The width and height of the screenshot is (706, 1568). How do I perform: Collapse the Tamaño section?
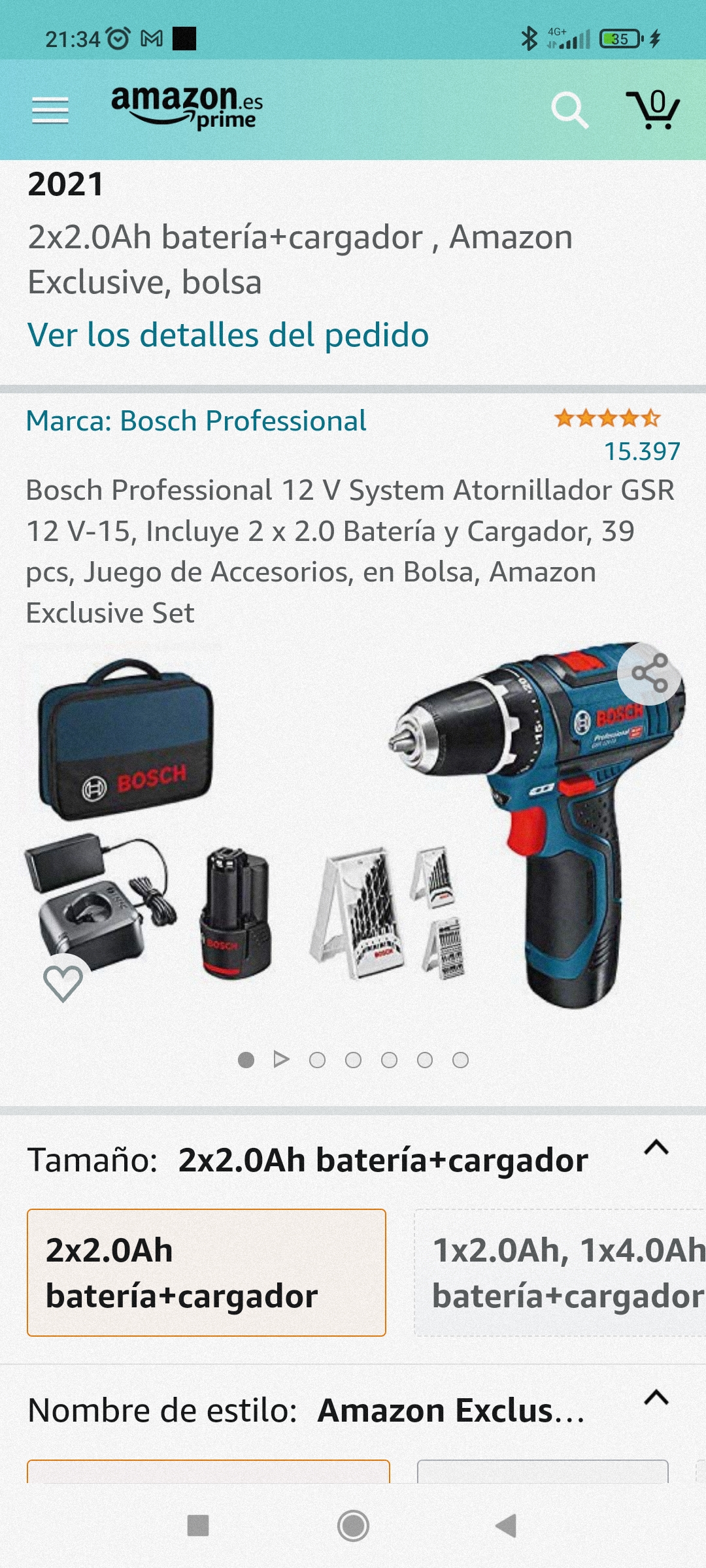point(656,1148)
